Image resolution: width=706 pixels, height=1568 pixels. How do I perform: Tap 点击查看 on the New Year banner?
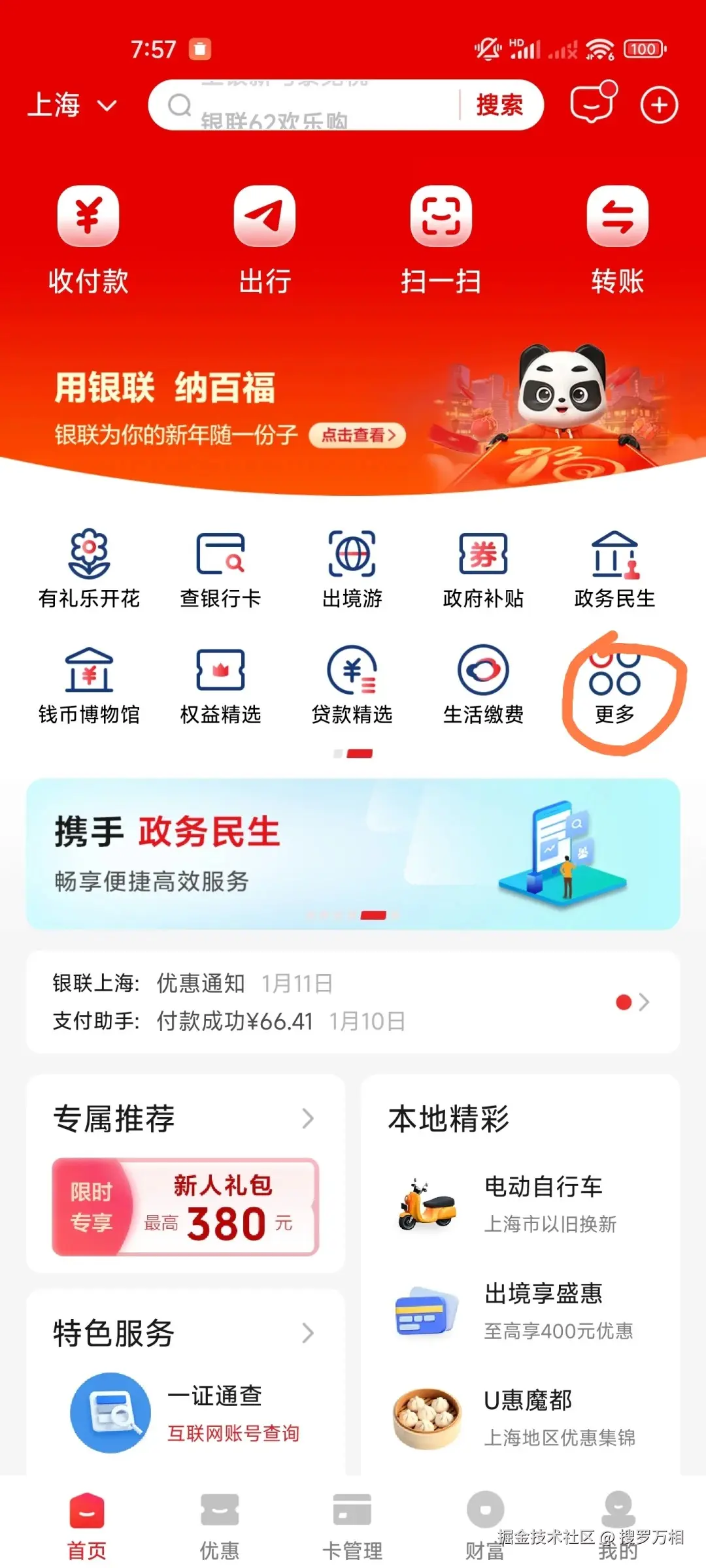pos(358,435)
